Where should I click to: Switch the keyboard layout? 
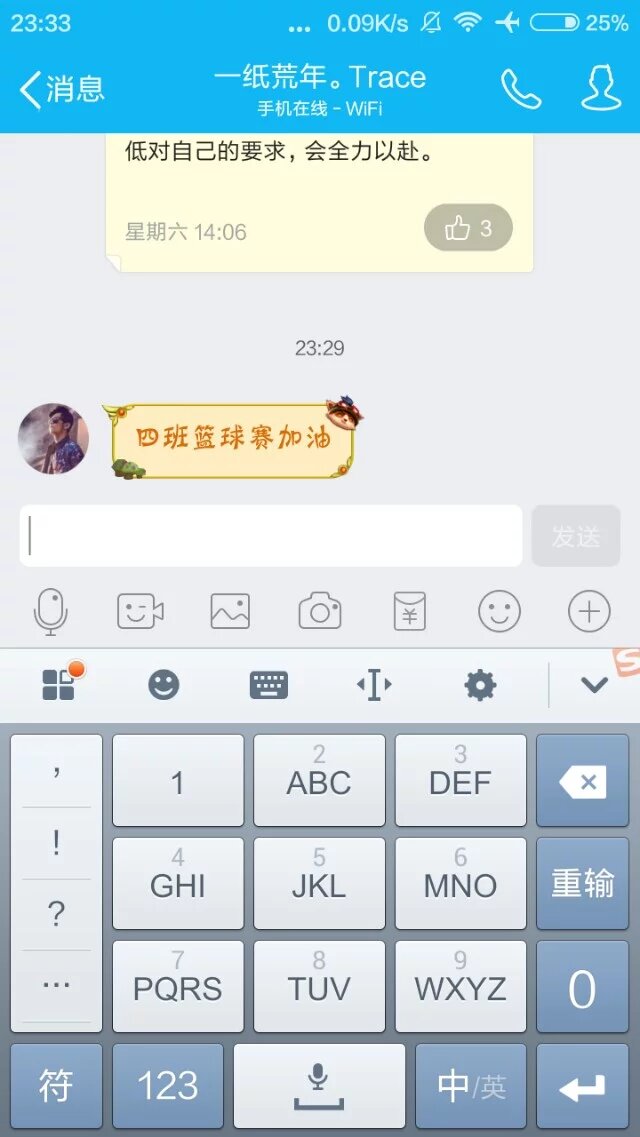point(268,685)
